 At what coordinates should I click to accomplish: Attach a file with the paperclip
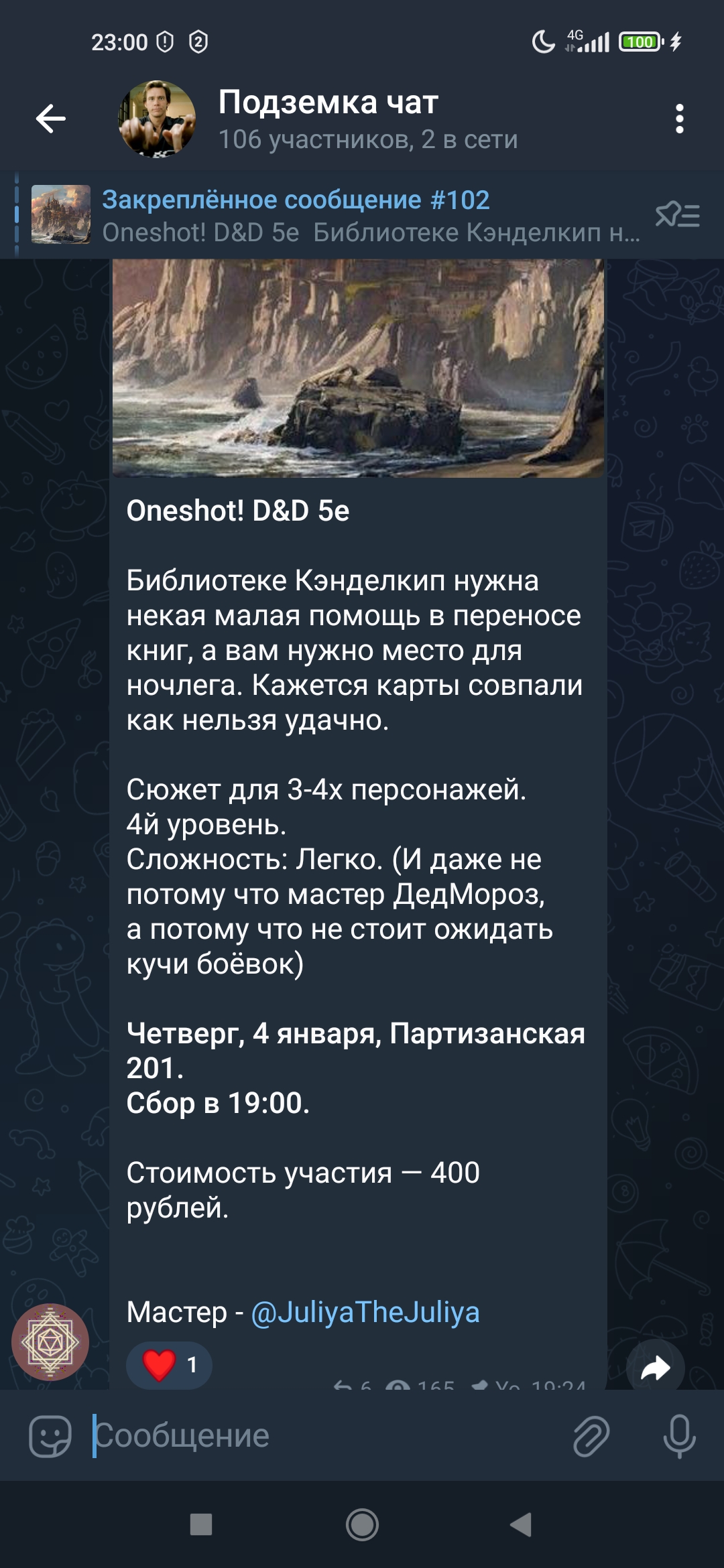591,1436
